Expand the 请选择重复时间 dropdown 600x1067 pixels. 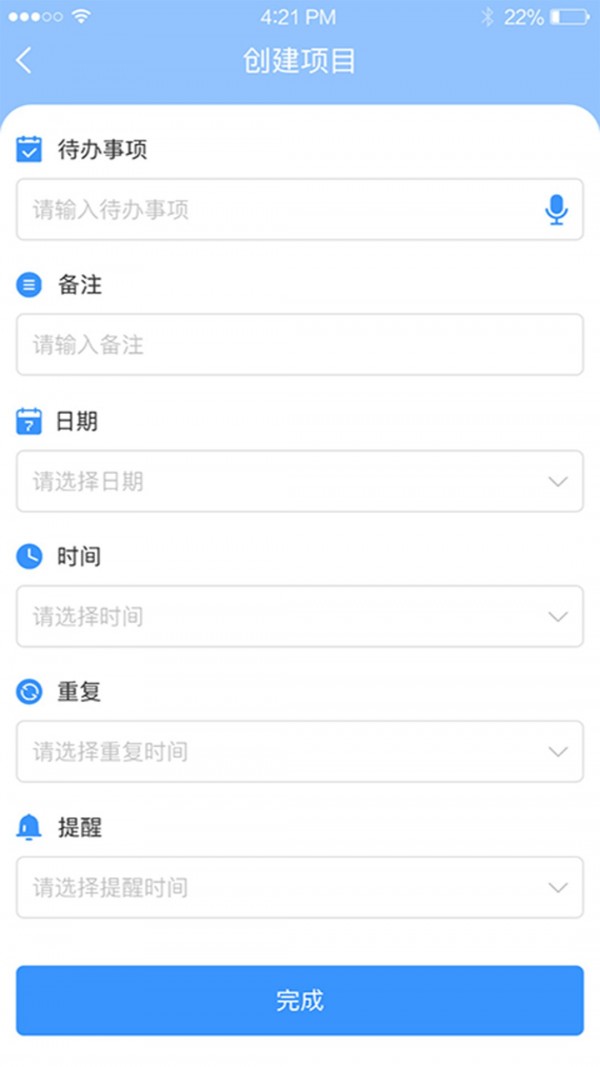pyautogui.click(x=299, y=752)
